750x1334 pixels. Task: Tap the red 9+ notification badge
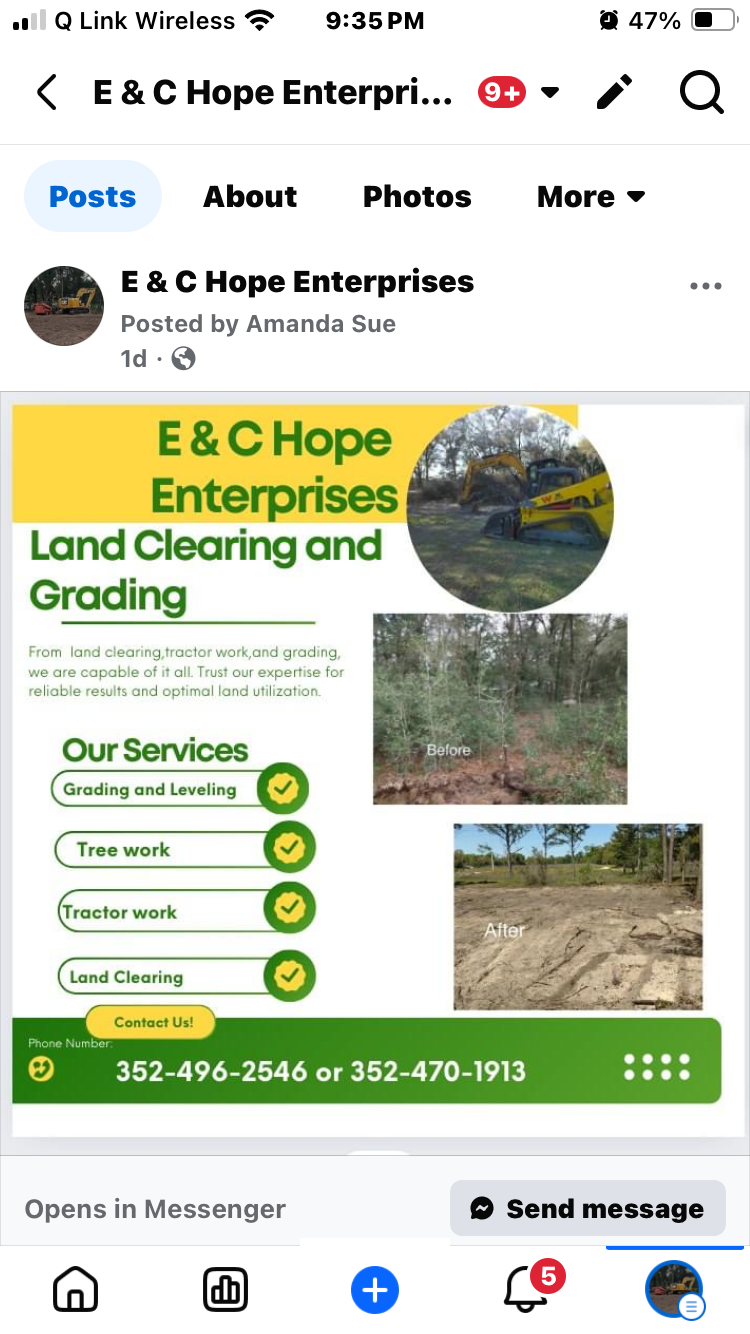[499, 91]
